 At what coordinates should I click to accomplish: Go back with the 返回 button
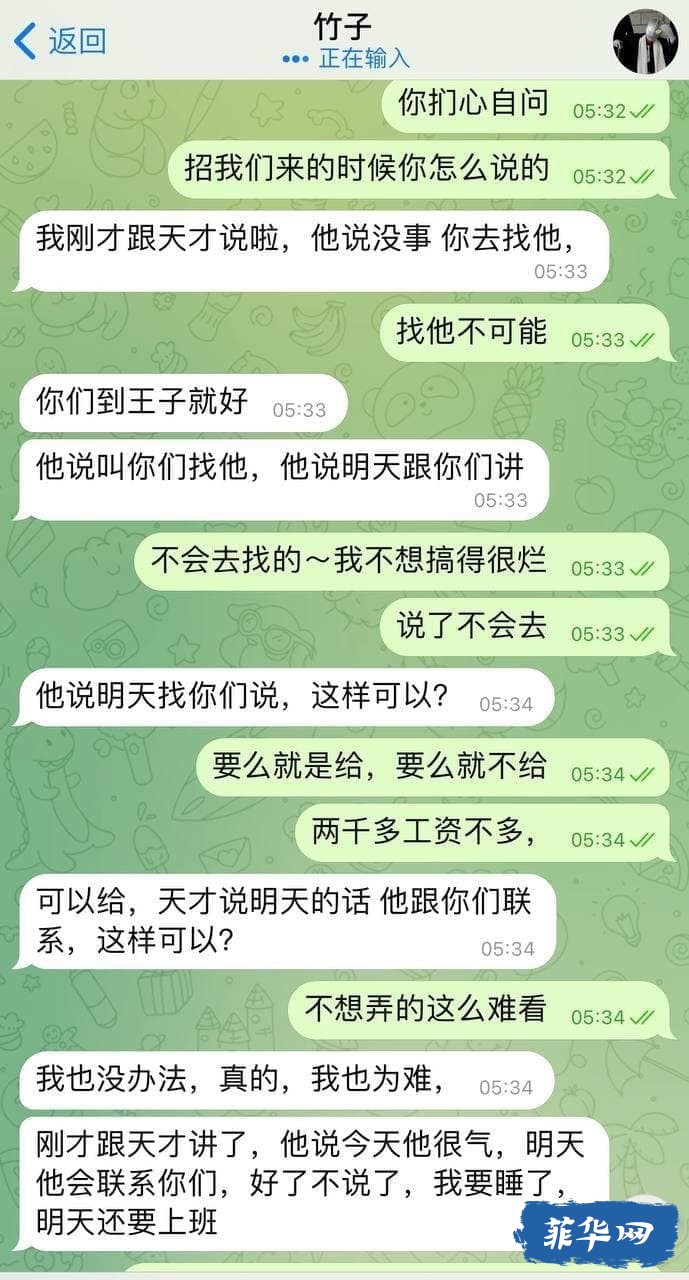pos(60,41)
